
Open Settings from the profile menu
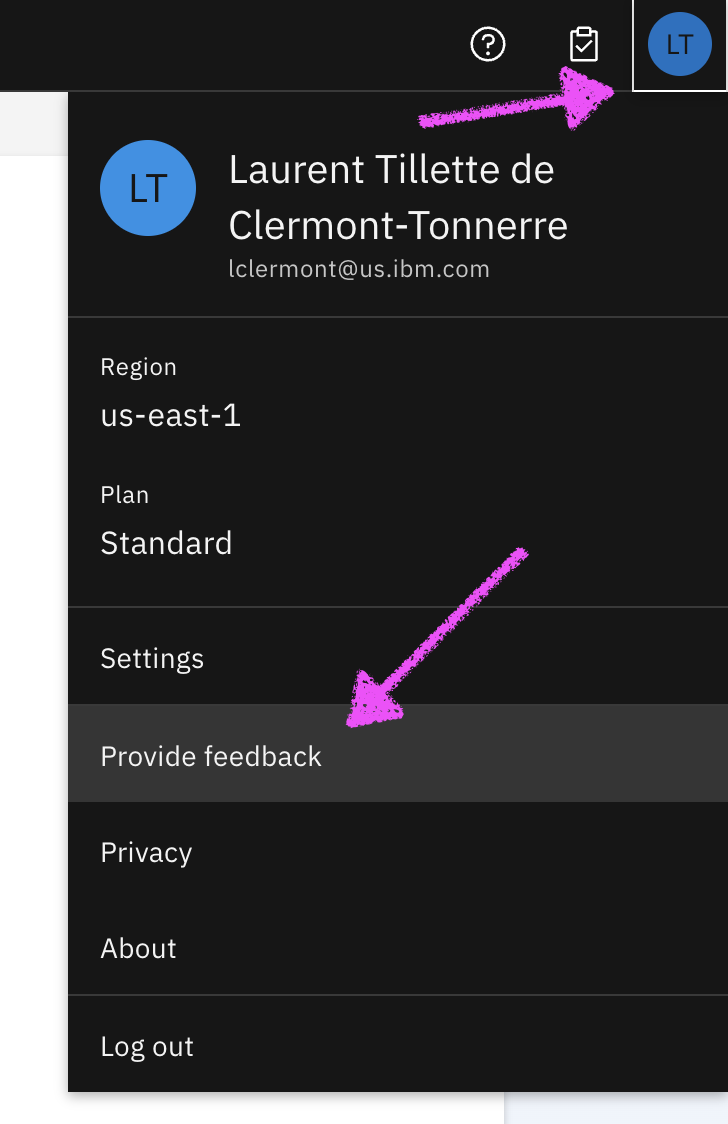(152, 658)
